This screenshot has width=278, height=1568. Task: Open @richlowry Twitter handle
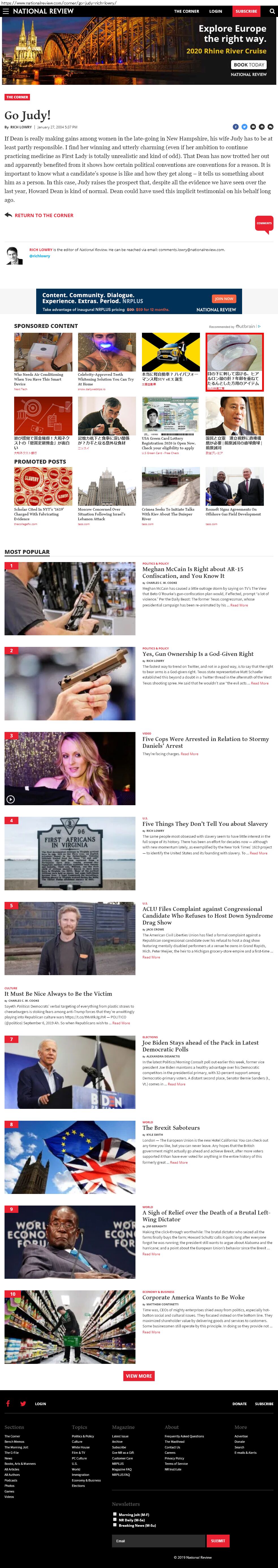pyautogui.click(x=40, y=256)
